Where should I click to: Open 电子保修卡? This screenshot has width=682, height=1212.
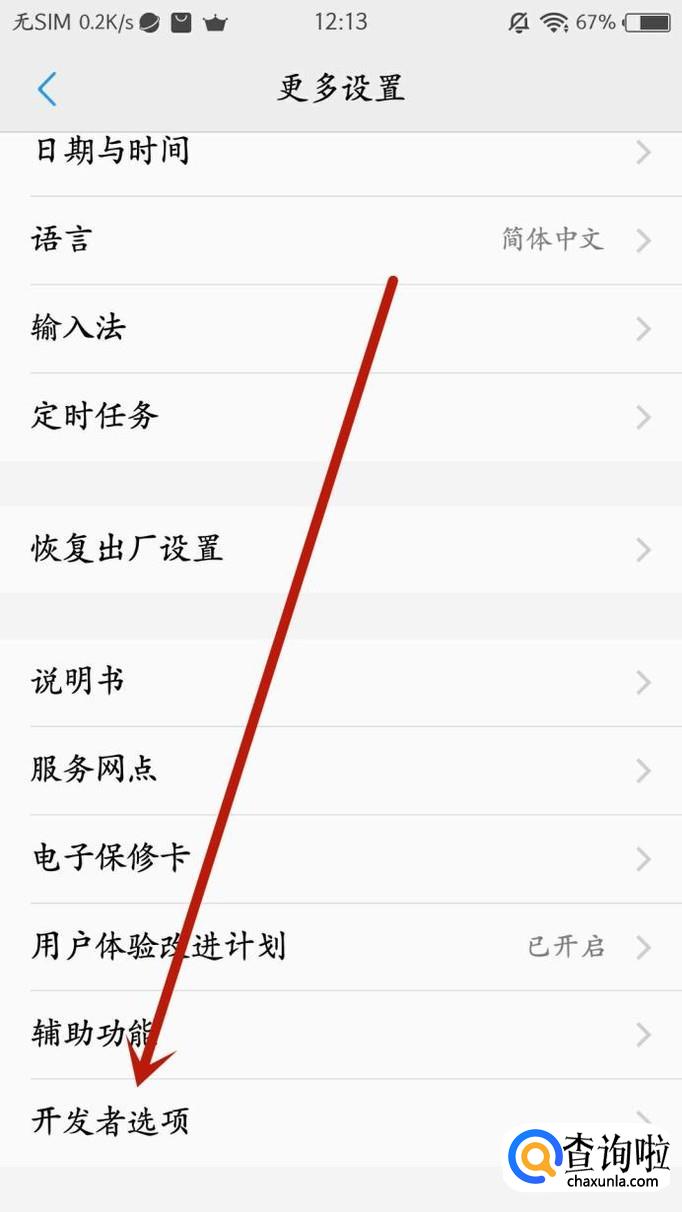pyautogui.click(x=341, y=858)
